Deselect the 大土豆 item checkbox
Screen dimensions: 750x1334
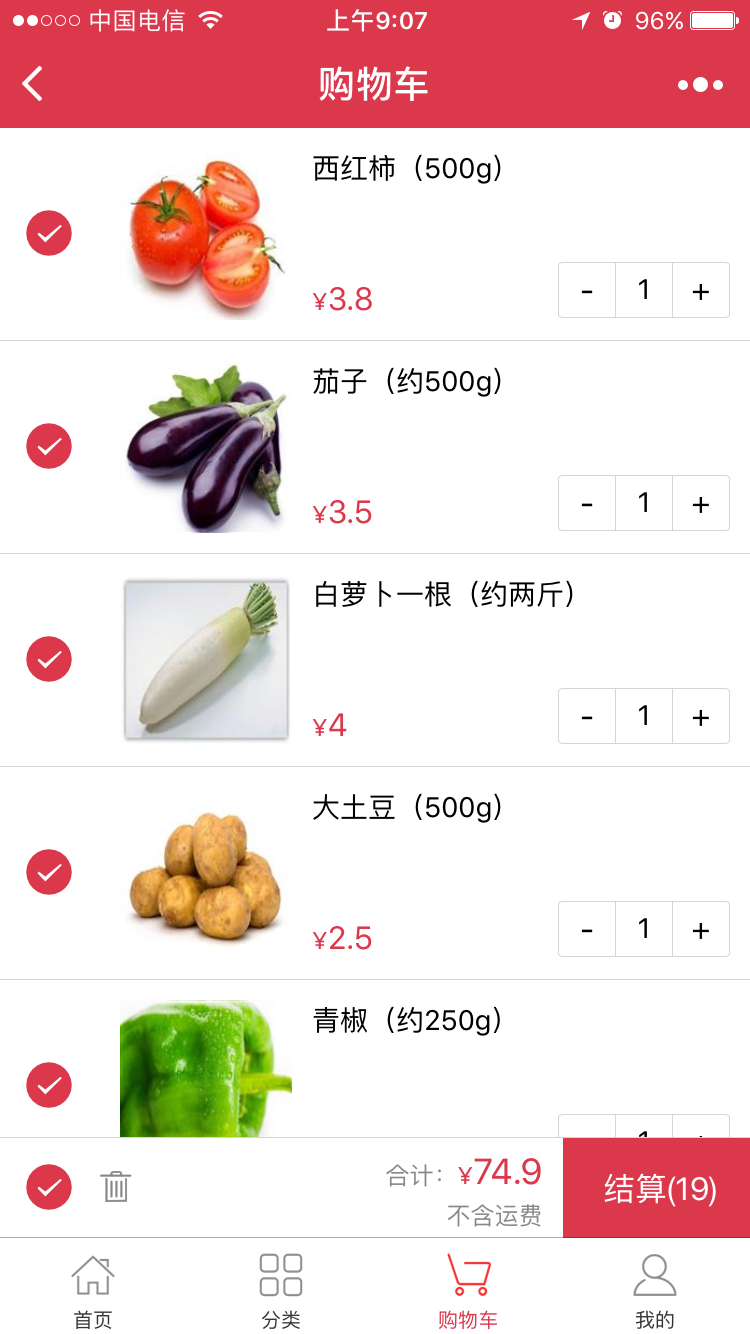[49, 872]
